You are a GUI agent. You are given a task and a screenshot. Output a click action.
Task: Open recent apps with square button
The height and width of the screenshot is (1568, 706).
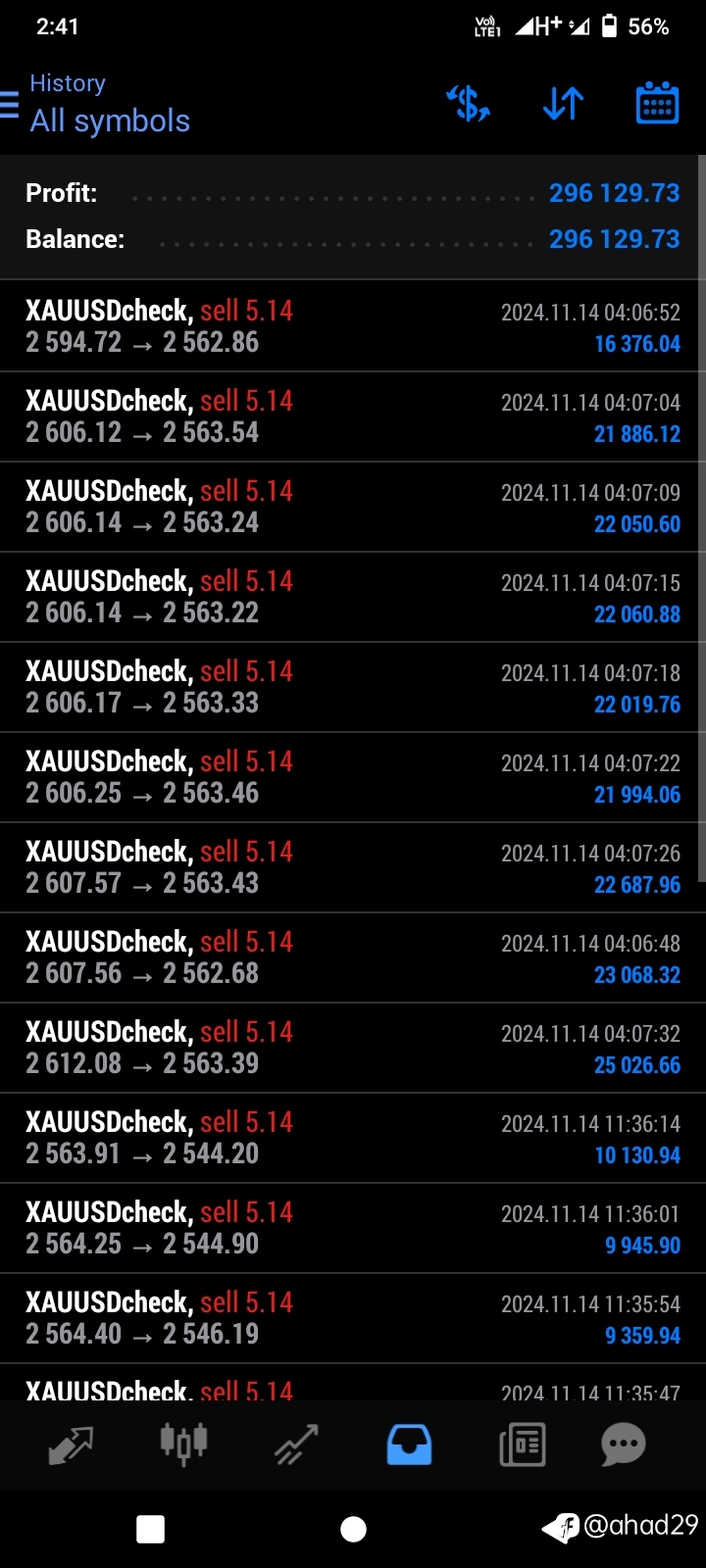(150, 1529)
